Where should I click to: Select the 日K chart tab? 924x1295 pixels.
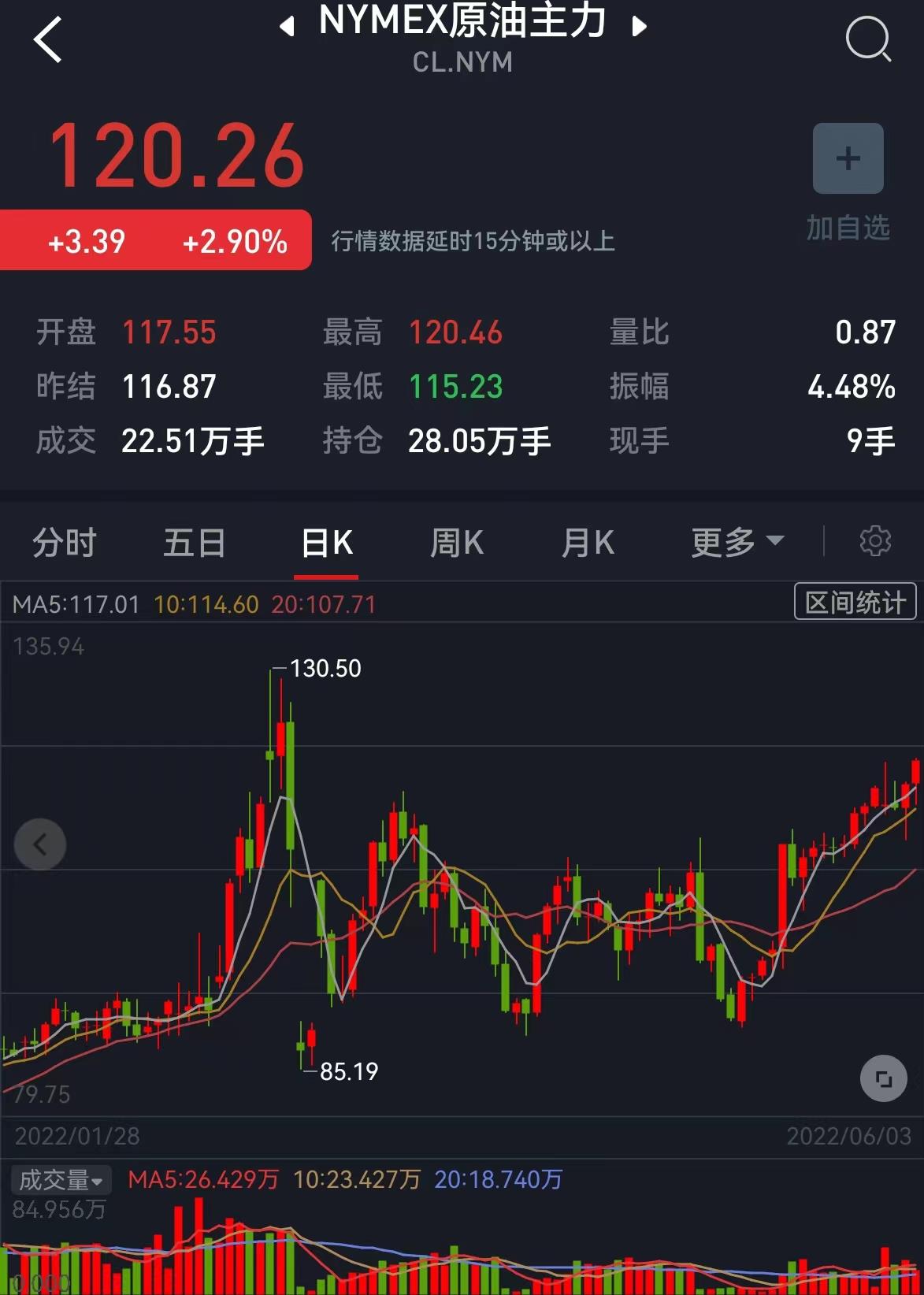click(x=328, y=543)
